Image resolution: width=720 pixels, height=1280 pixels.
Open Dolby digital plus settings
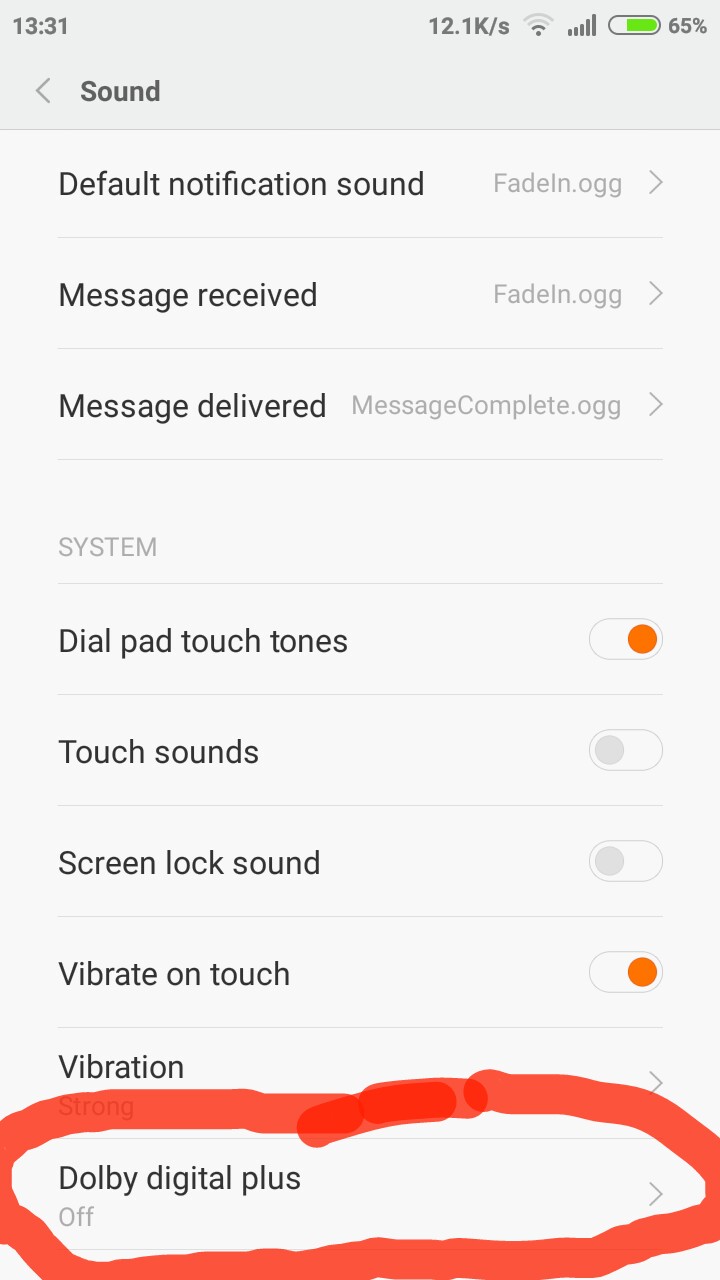click(360, 1194)
